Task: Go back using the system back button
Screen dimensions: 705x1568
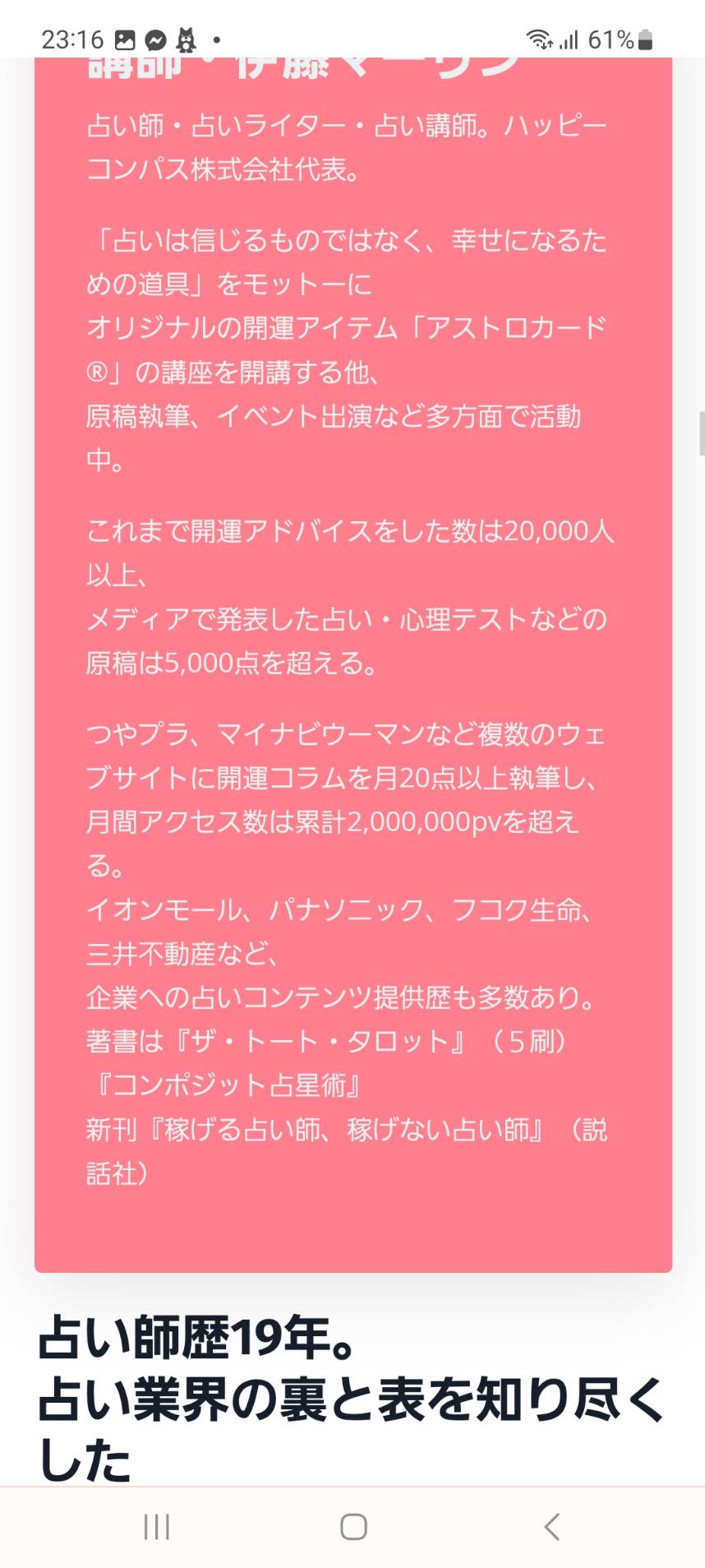Action: click(x=552, y=1527)
